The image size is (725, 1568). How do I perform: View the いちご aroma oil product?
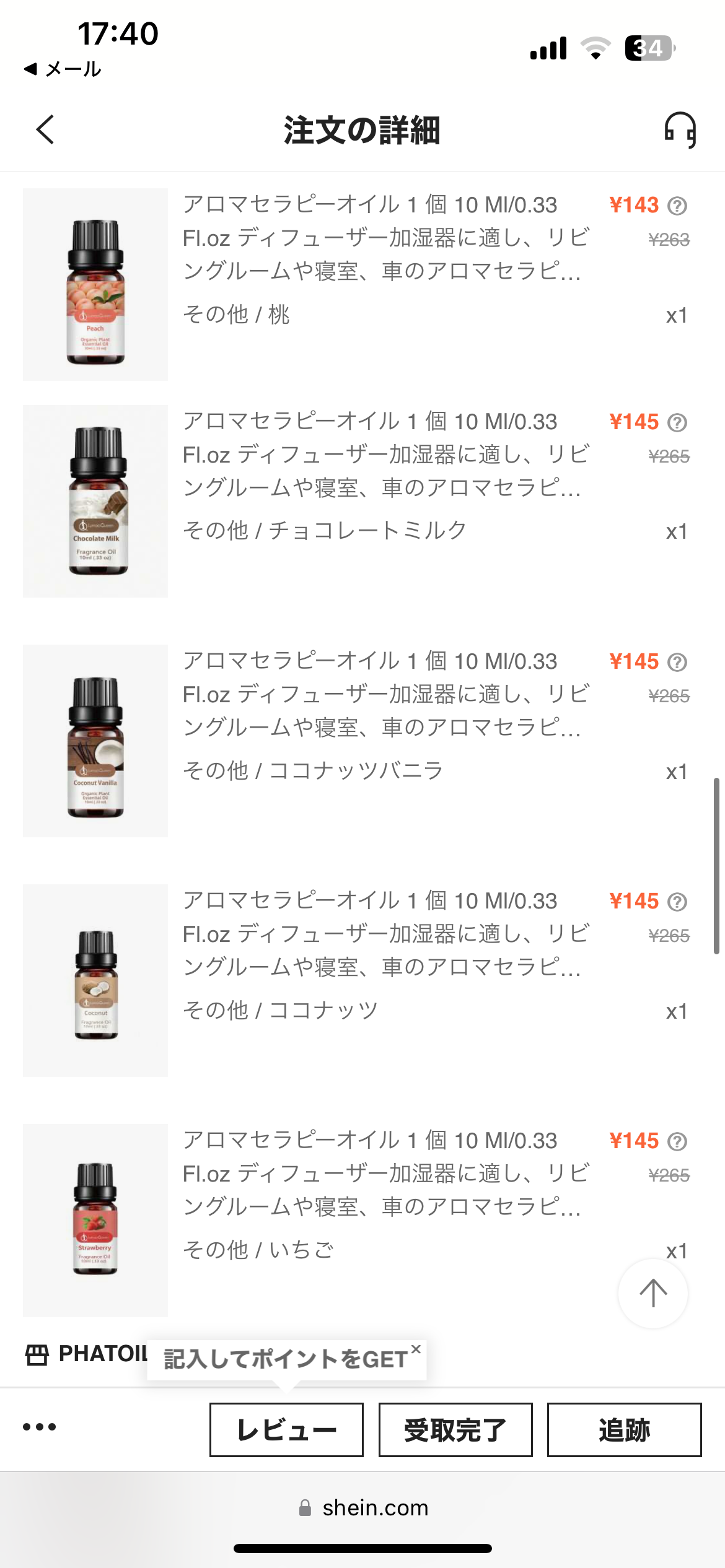pos(95,1220)
